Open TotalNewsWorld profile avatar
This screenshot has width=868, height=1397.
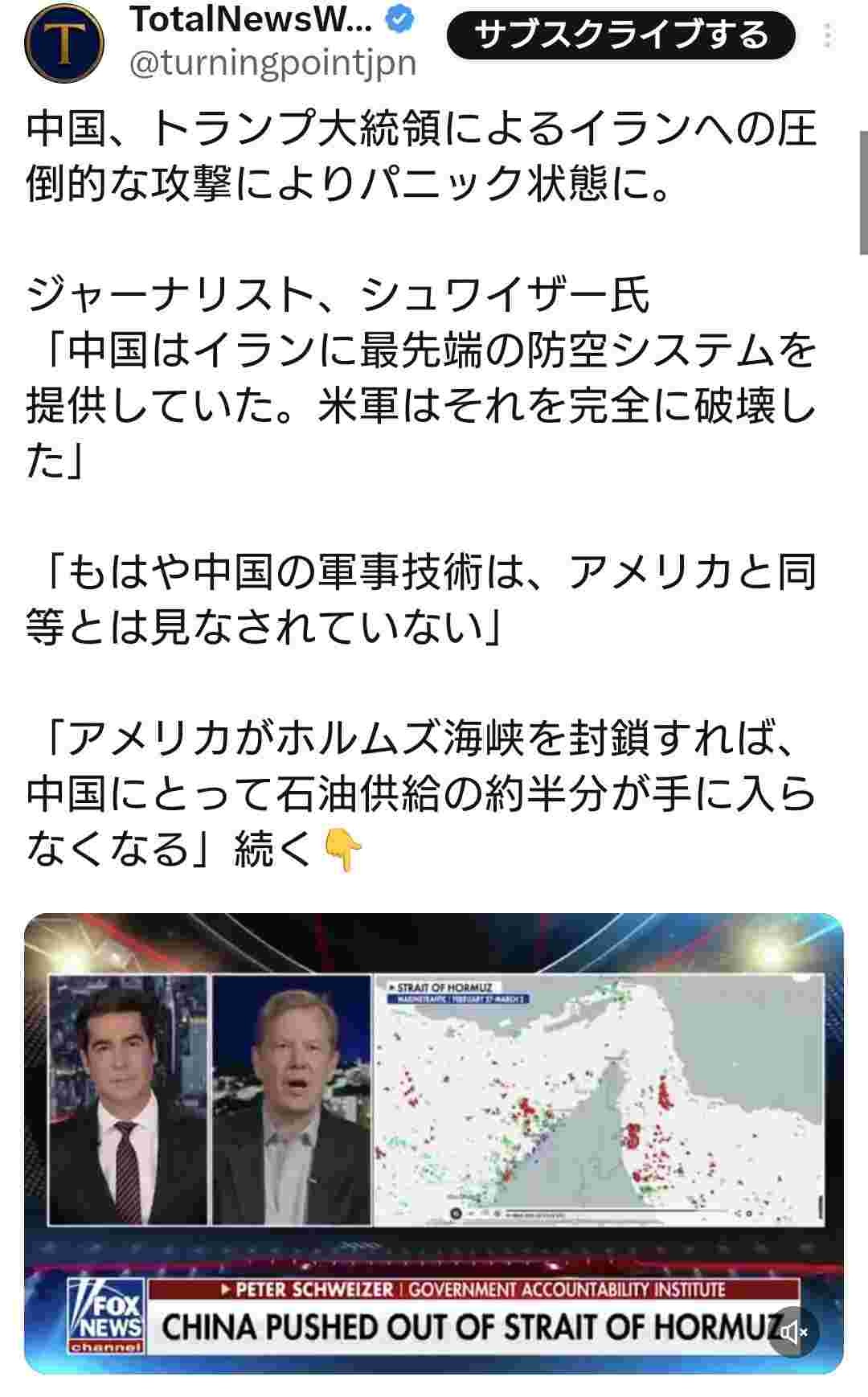click(64, 43)
